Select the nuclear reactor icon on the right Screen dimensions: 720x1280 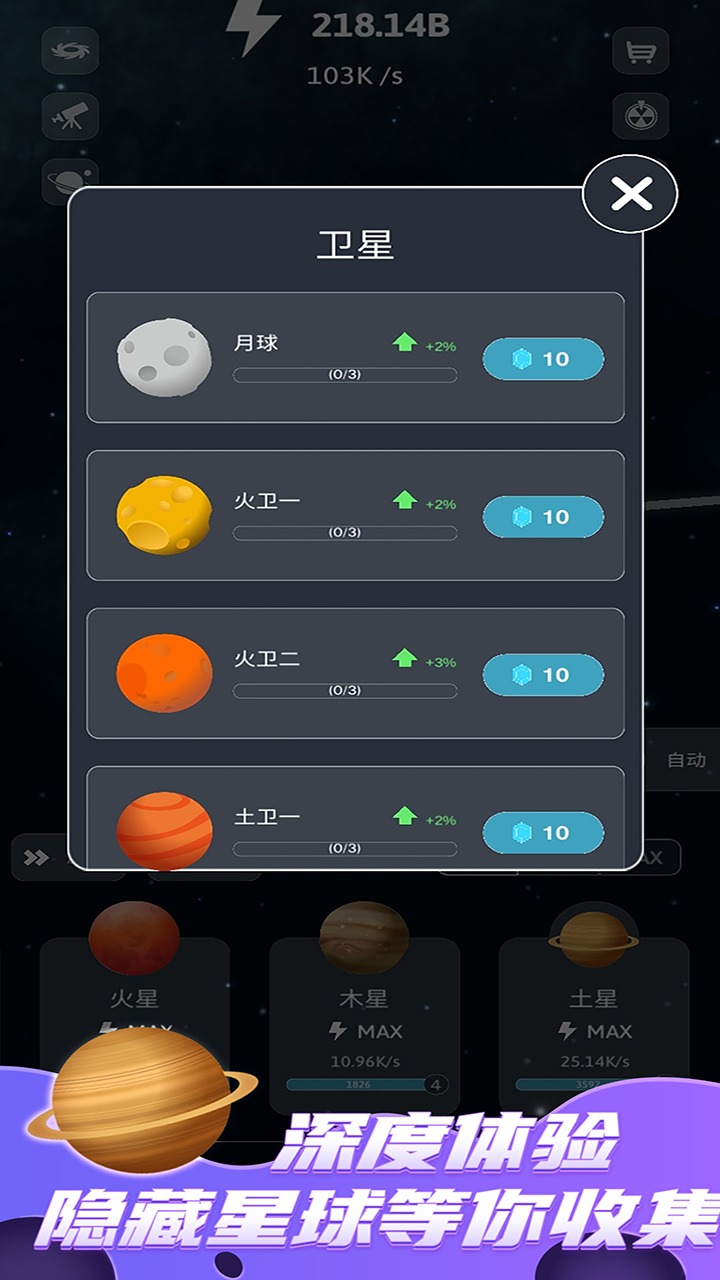click(x=640, y=116)
